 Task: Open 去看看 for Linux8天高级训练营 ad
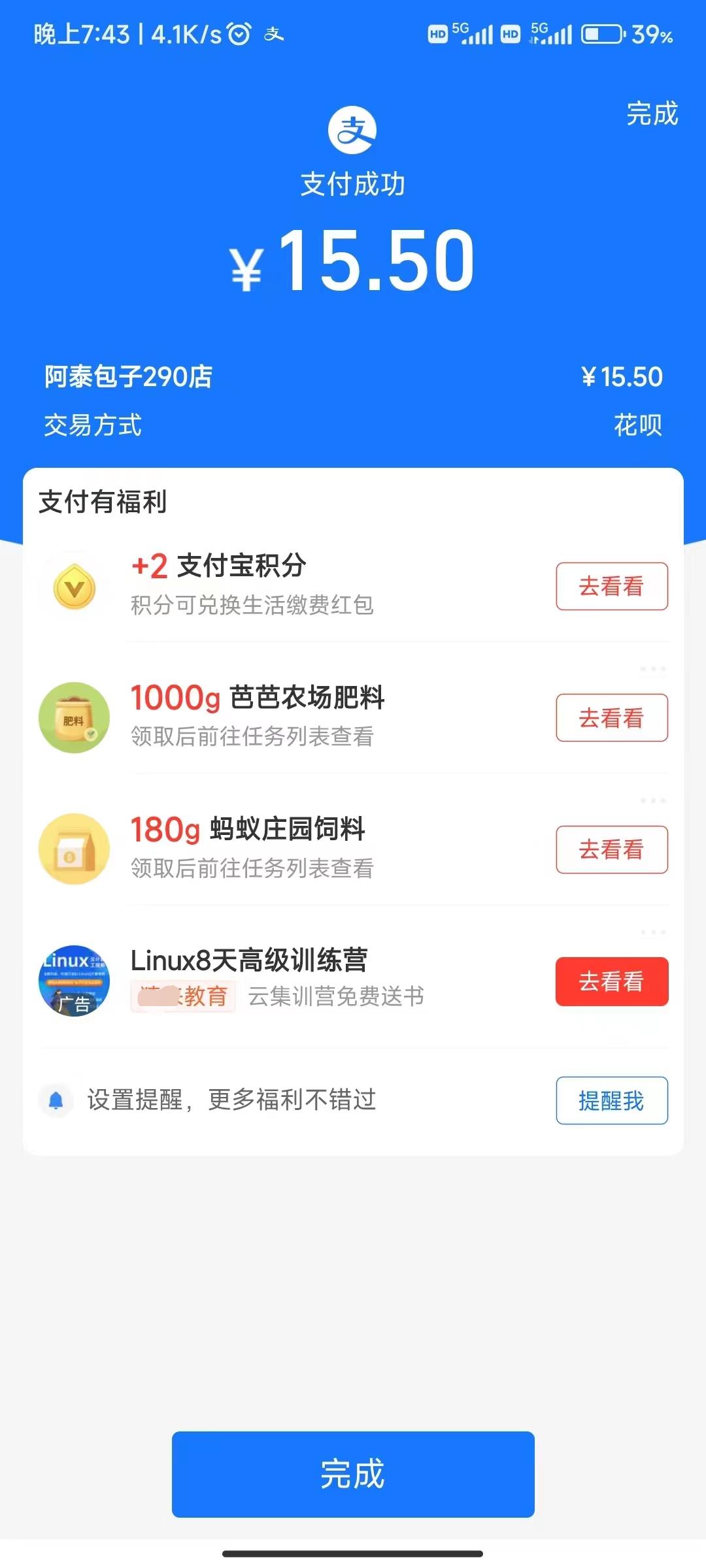pos(611,981)
